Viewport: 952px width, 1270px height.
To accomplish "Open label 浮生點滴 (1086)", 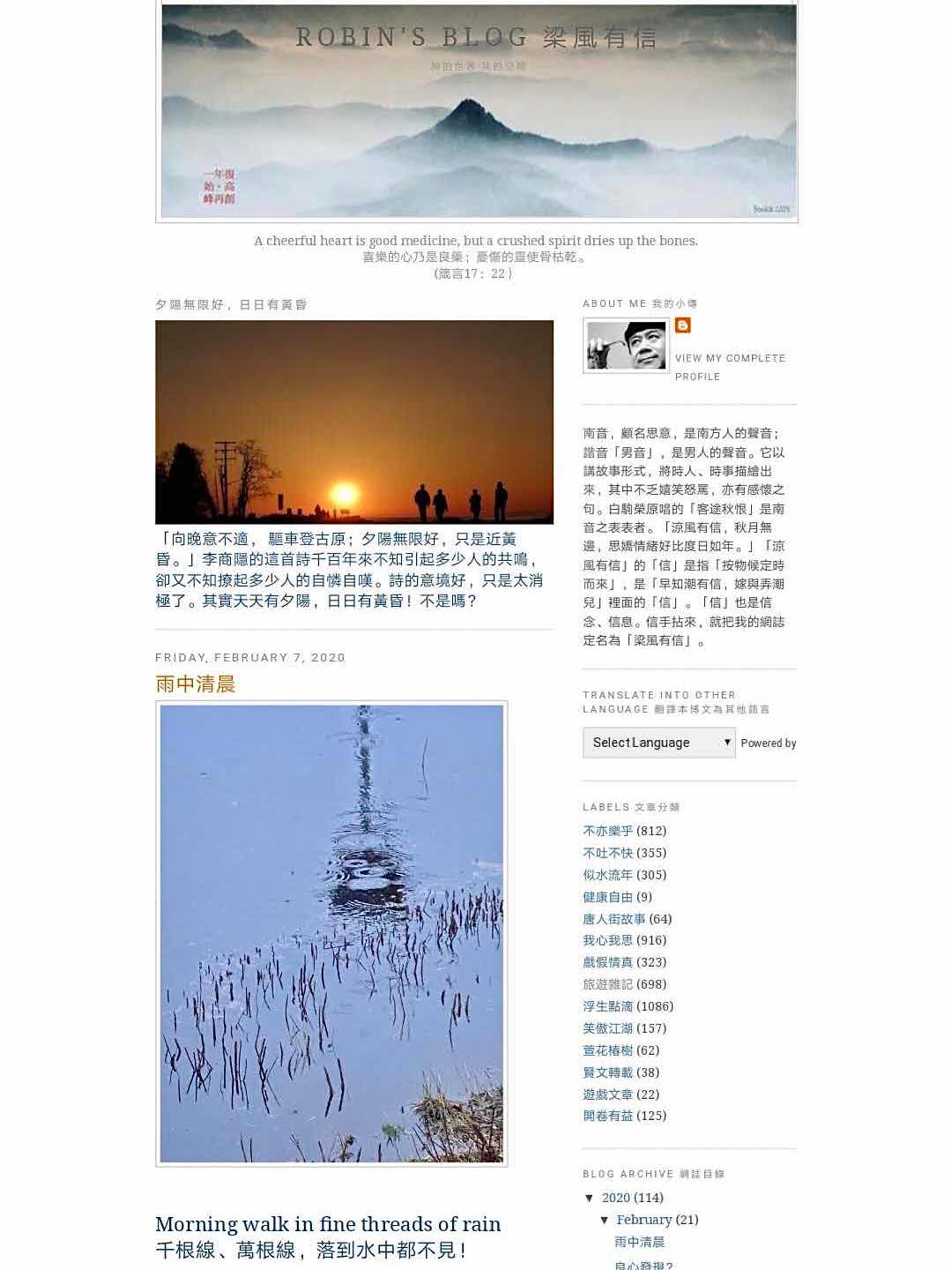I will click(607, 1006).
